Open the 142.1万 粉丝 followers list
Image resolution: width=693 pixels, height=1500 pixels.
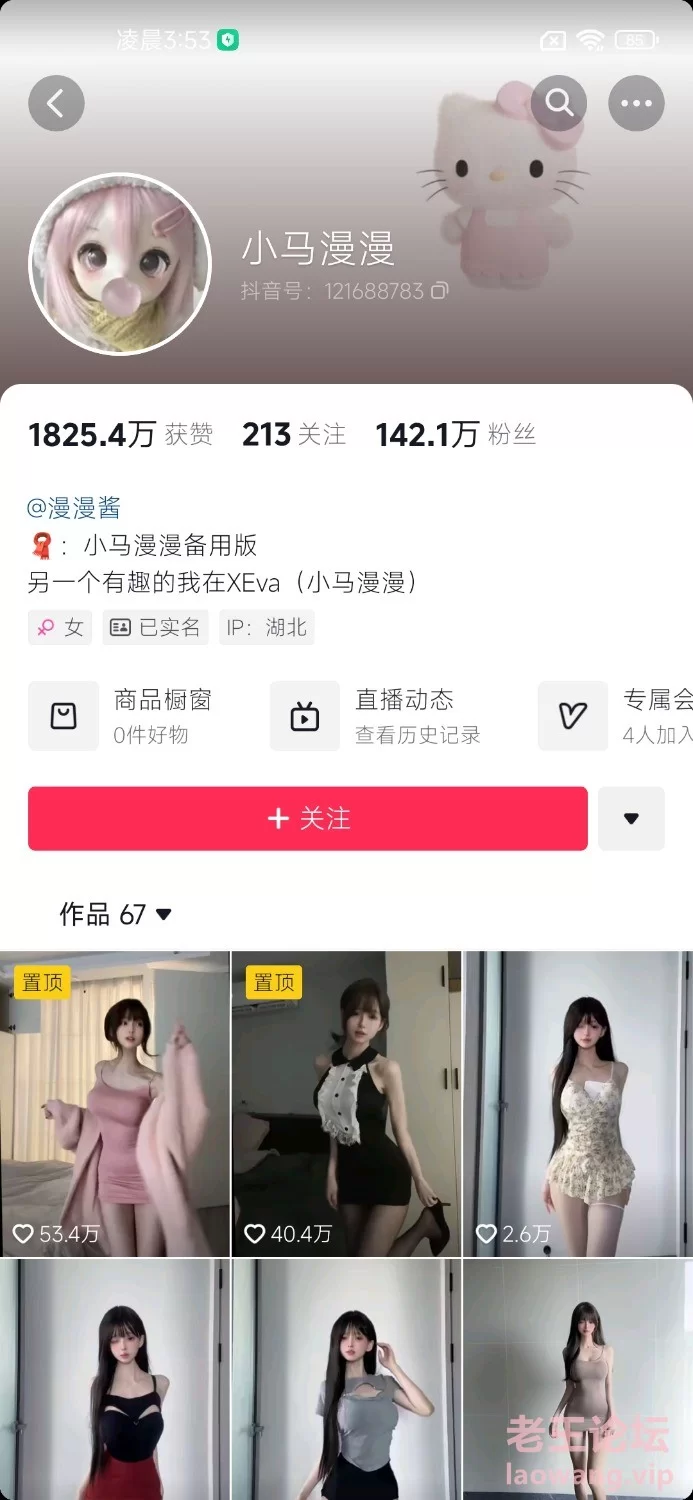pyautogui.click(x=455, y=435)
